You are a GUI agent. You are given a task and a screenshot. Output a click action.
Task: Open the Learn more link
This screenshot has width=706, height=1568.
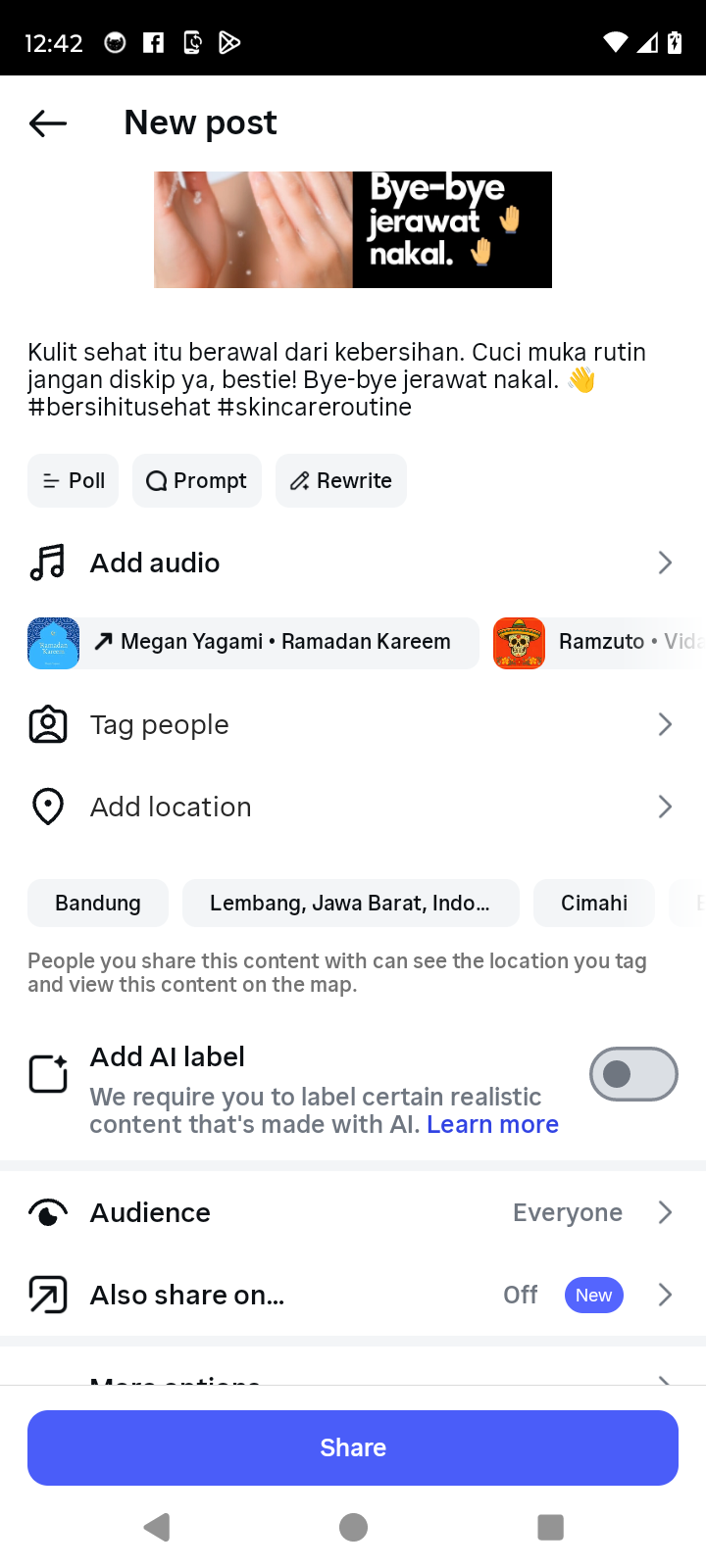(492, 1124)
